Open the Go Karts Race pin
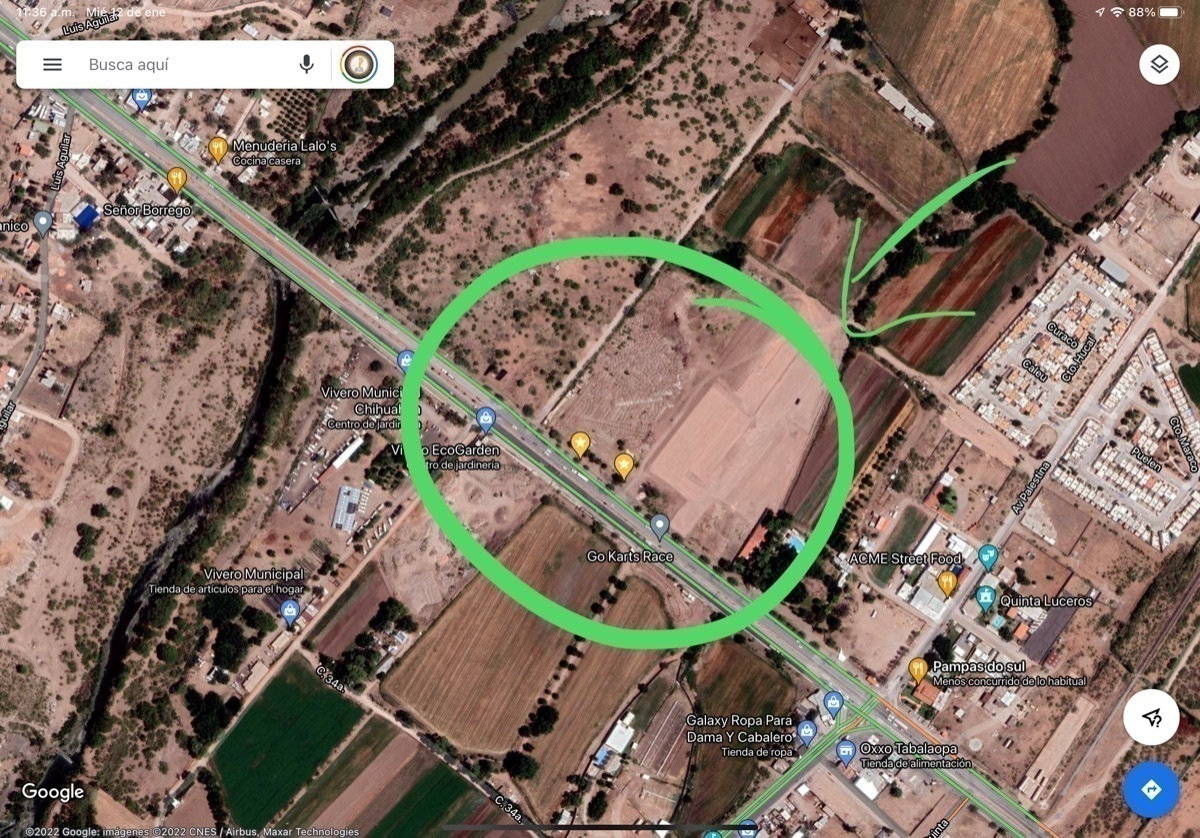Viewport: 1200px width, 838px height. (659, 525)
